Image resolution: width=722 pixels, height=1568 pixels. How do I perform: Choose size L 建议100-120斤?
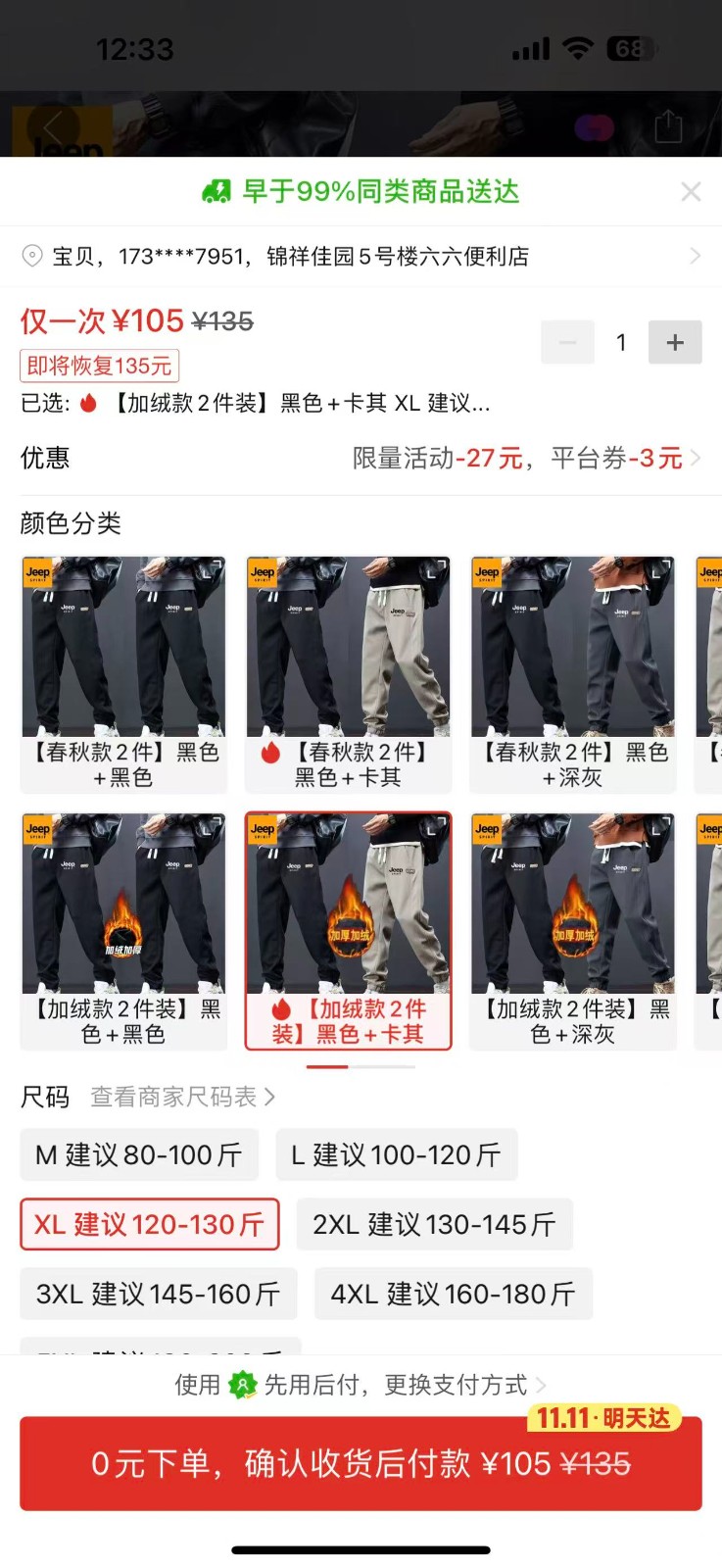tap(396, 1155)
